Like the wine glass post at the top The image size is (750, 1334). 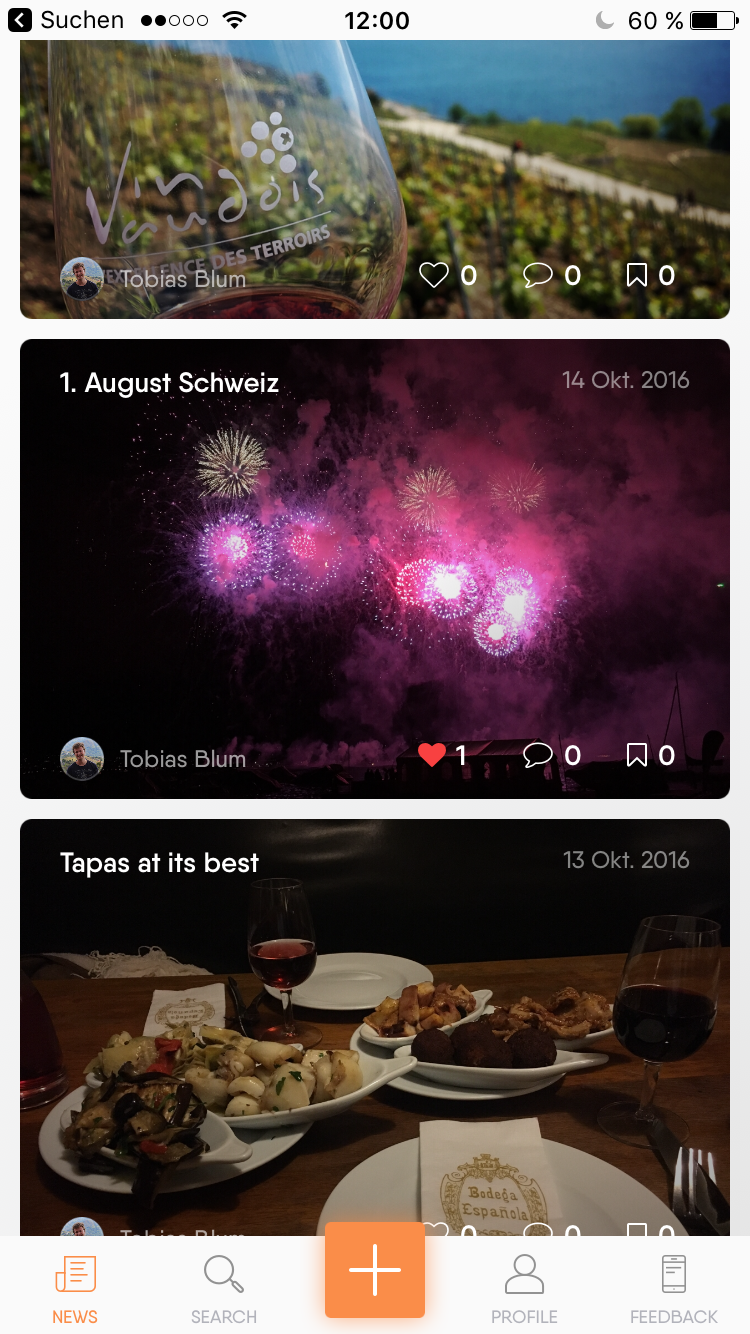pos(434,275)
